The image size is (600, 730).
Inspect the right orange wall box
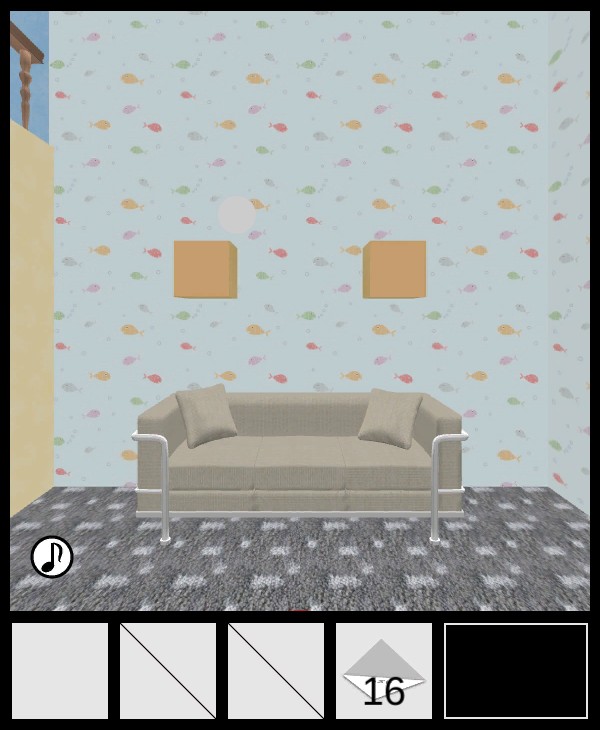[395, 269]
